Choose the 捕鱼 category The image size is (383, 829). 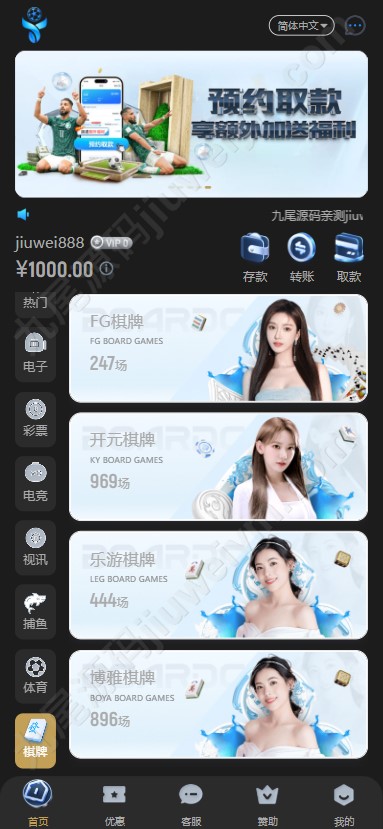(35, 612)
